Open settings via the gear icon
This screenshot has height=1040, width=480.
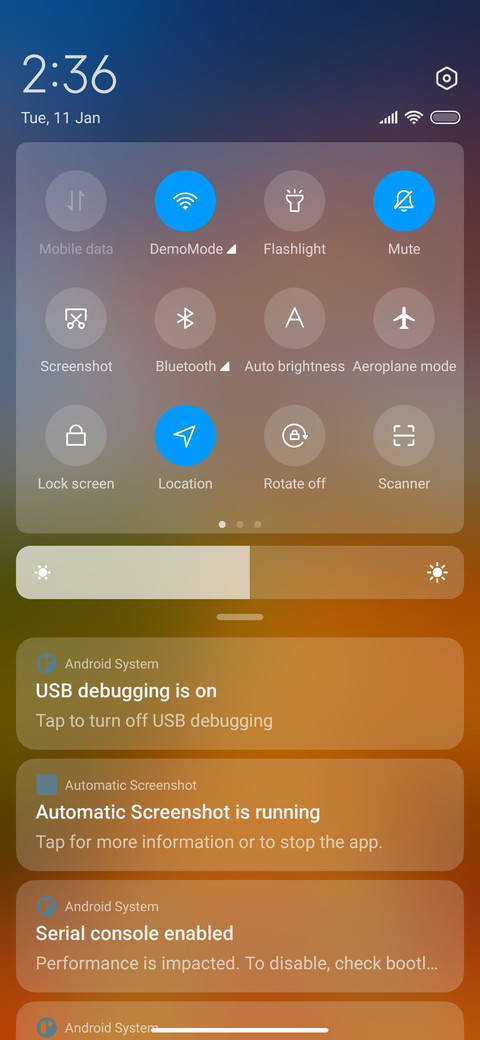coord(447,79)
